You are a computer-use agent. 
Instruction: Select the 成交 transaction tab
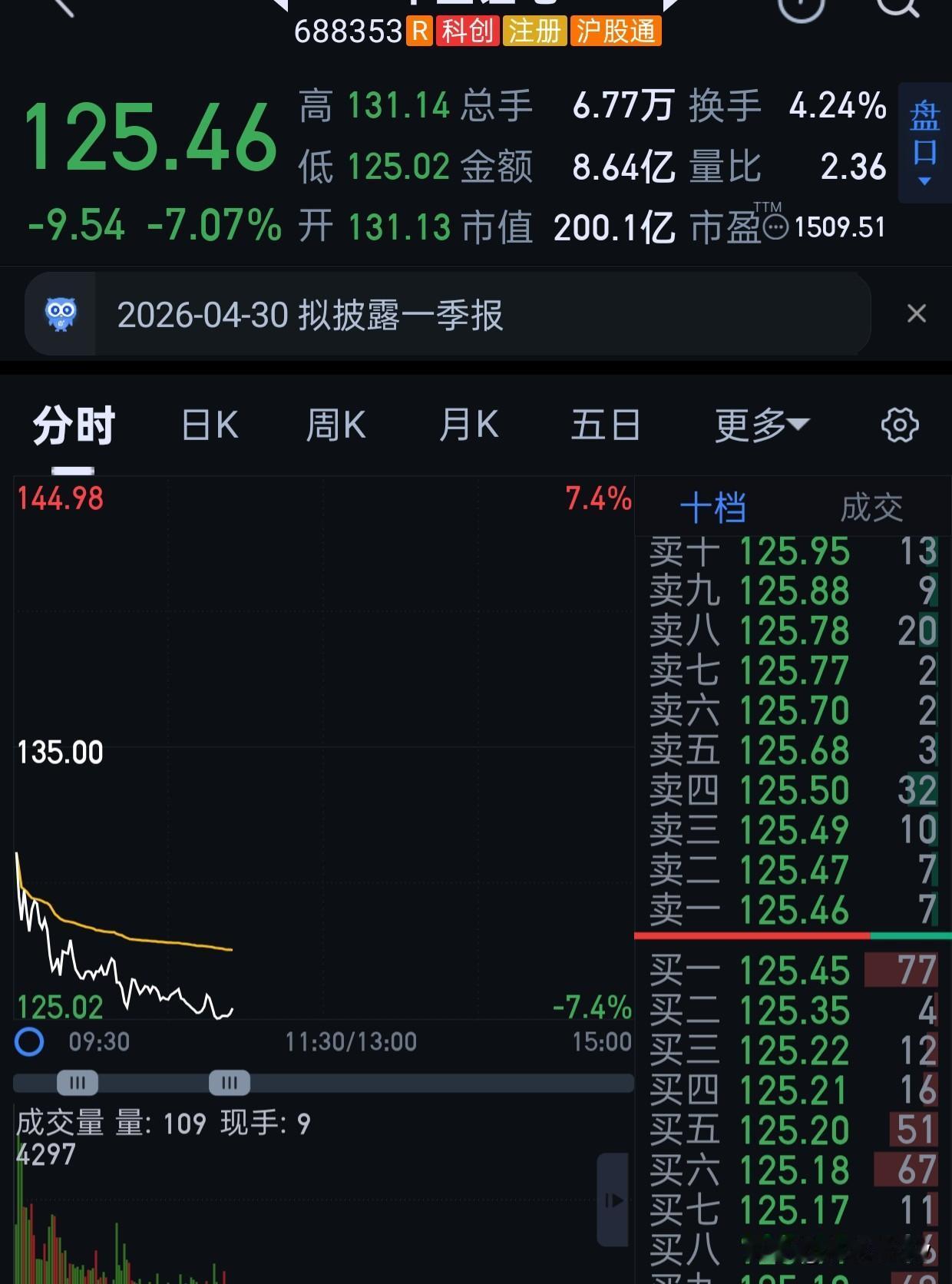[x=874, y=507]
